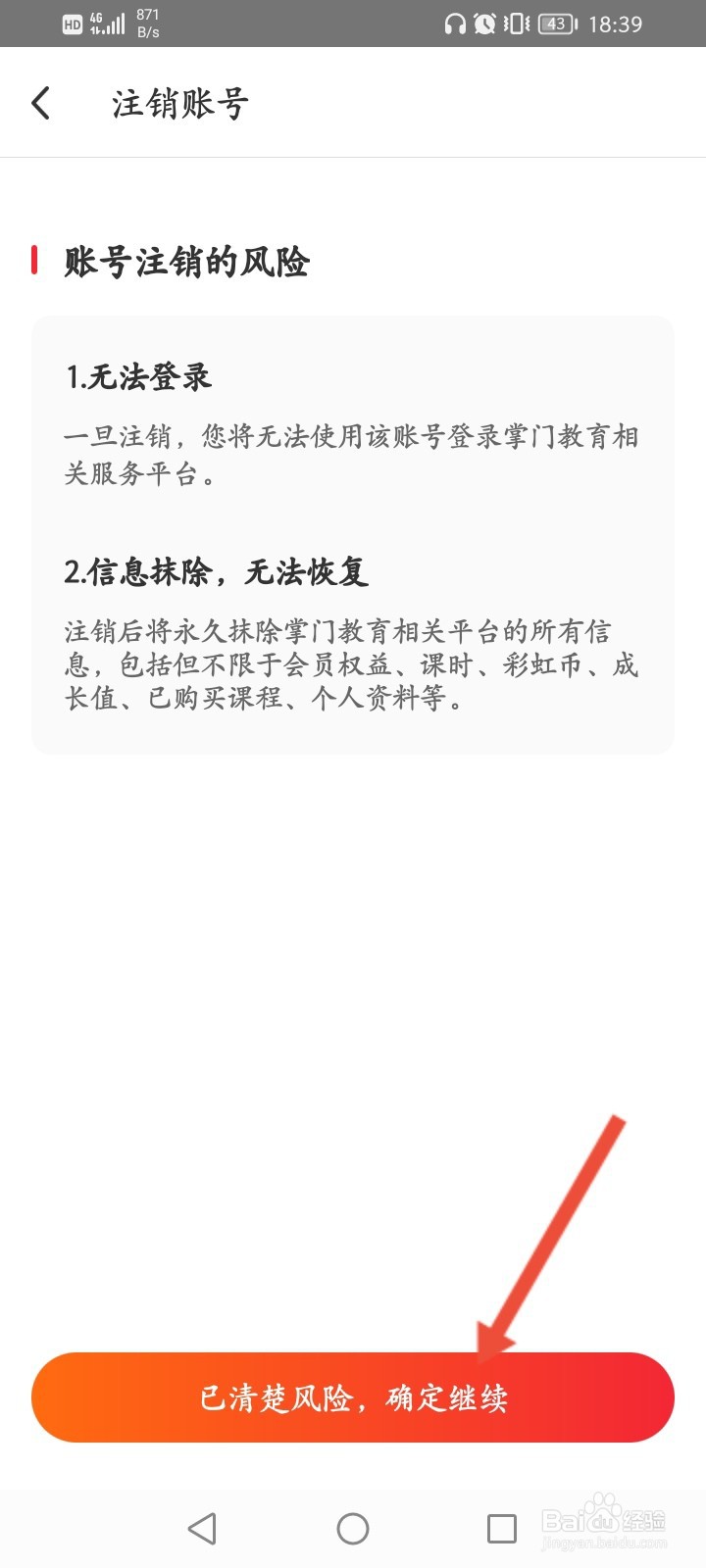Tap the alarm clock status bar icon
706x1568 pixels.
pos(483,24)
